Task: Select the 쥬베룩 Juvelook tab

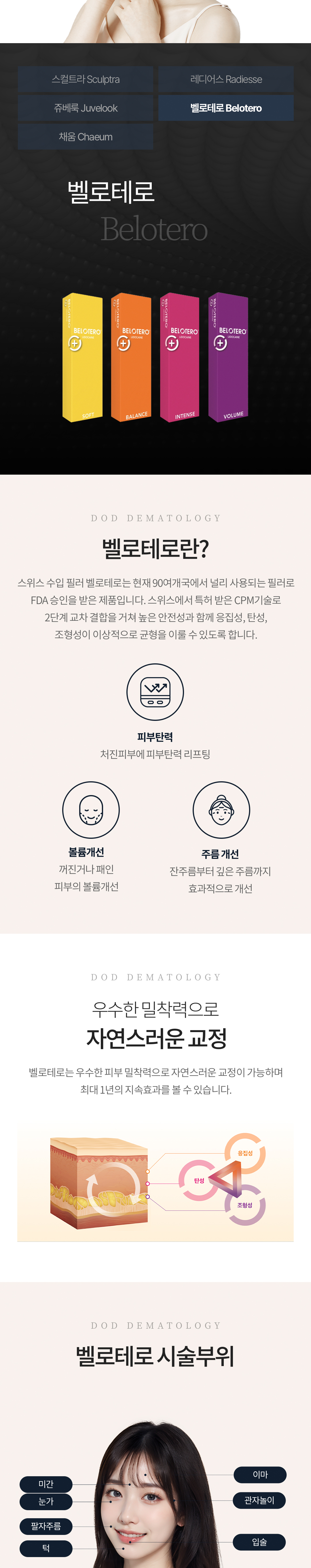Action: point(85,108)
